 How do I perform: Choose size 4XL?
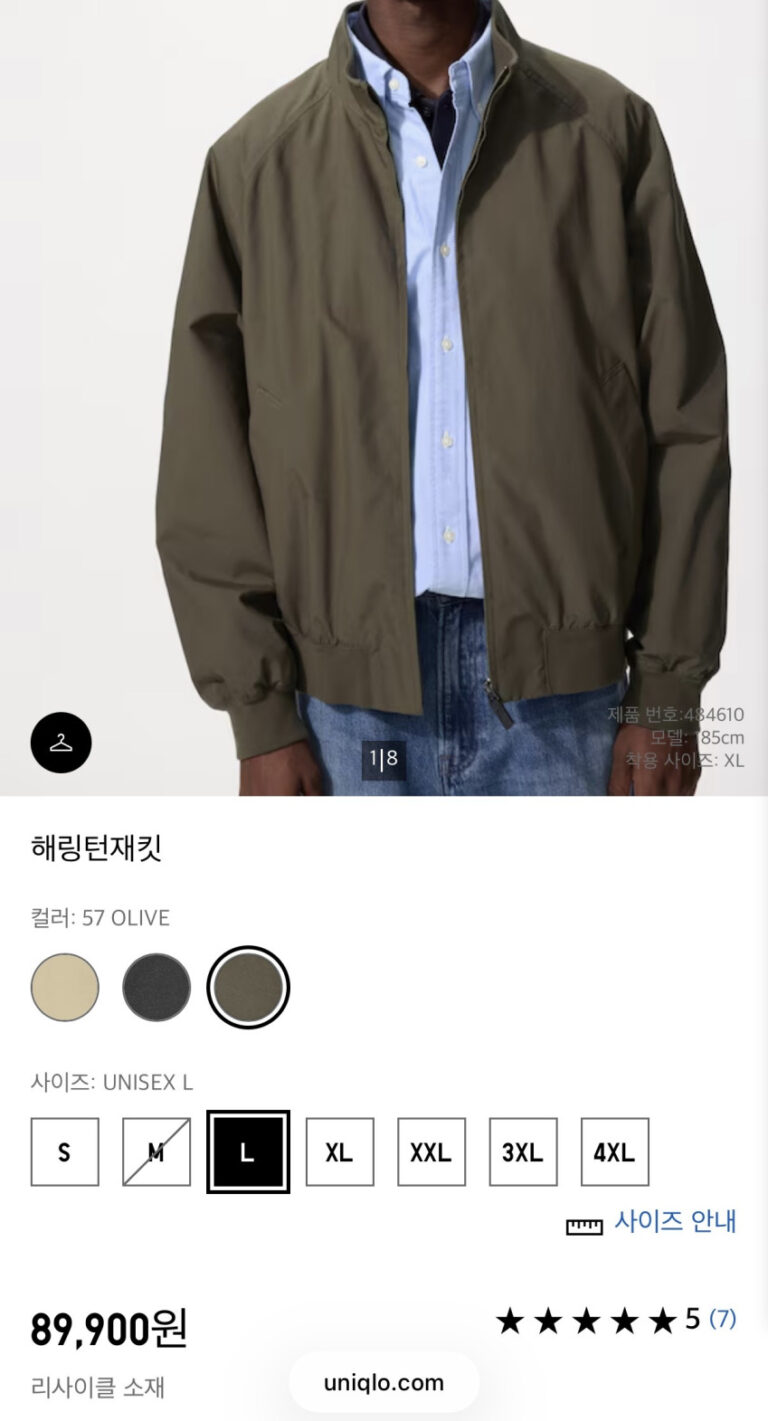pos(615,1152)
